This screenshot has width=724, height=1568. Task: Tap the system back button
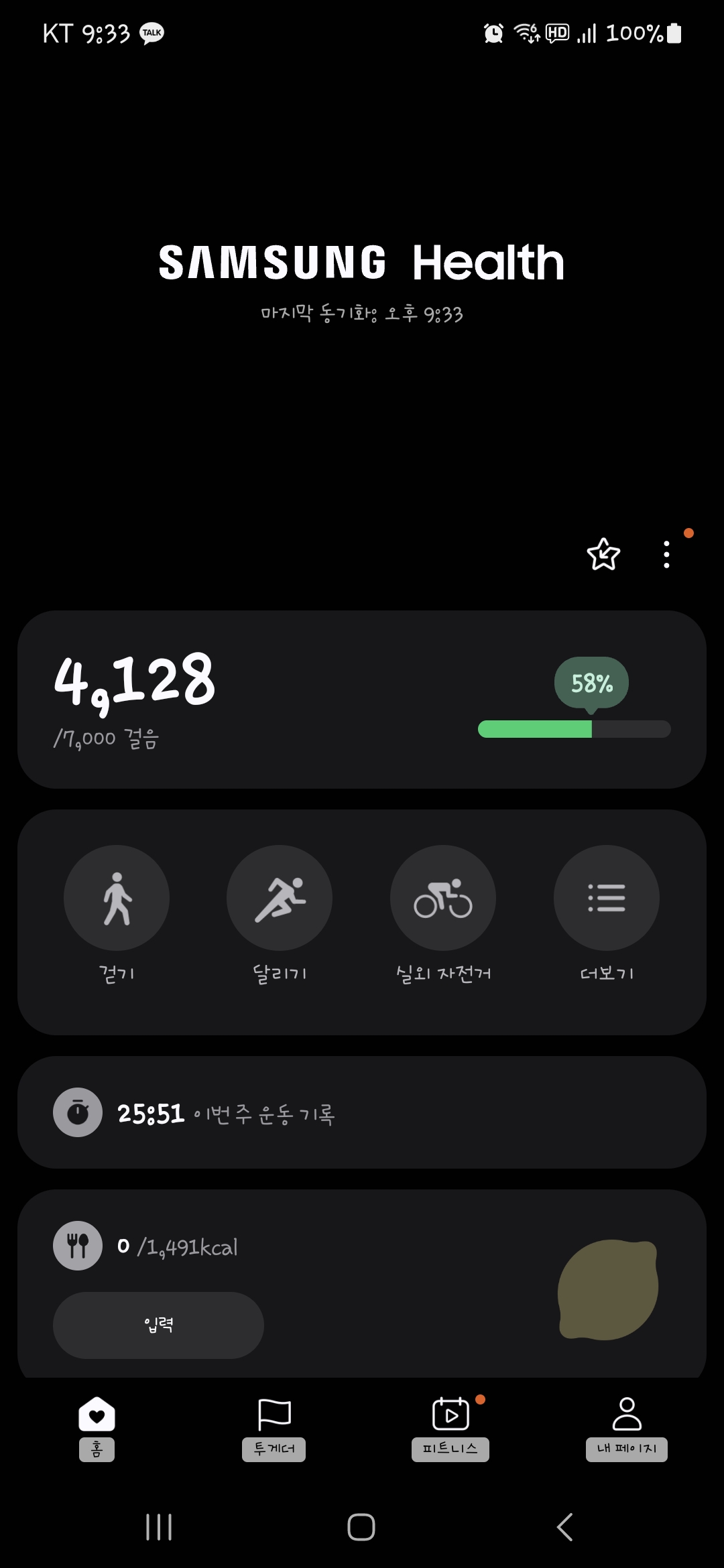(x=564, y=1527)
